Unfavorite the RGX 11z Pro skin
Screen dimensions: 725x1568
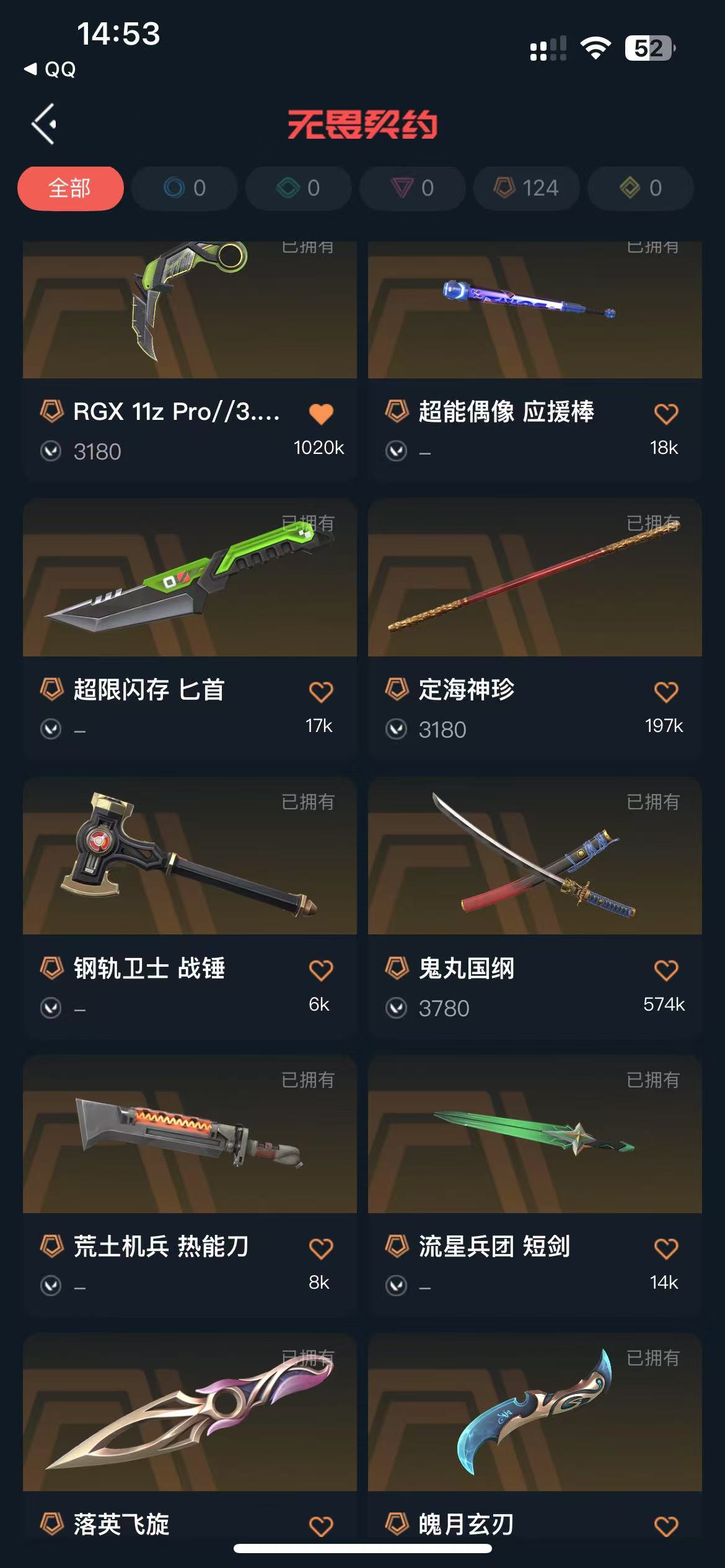coord(321,414)
